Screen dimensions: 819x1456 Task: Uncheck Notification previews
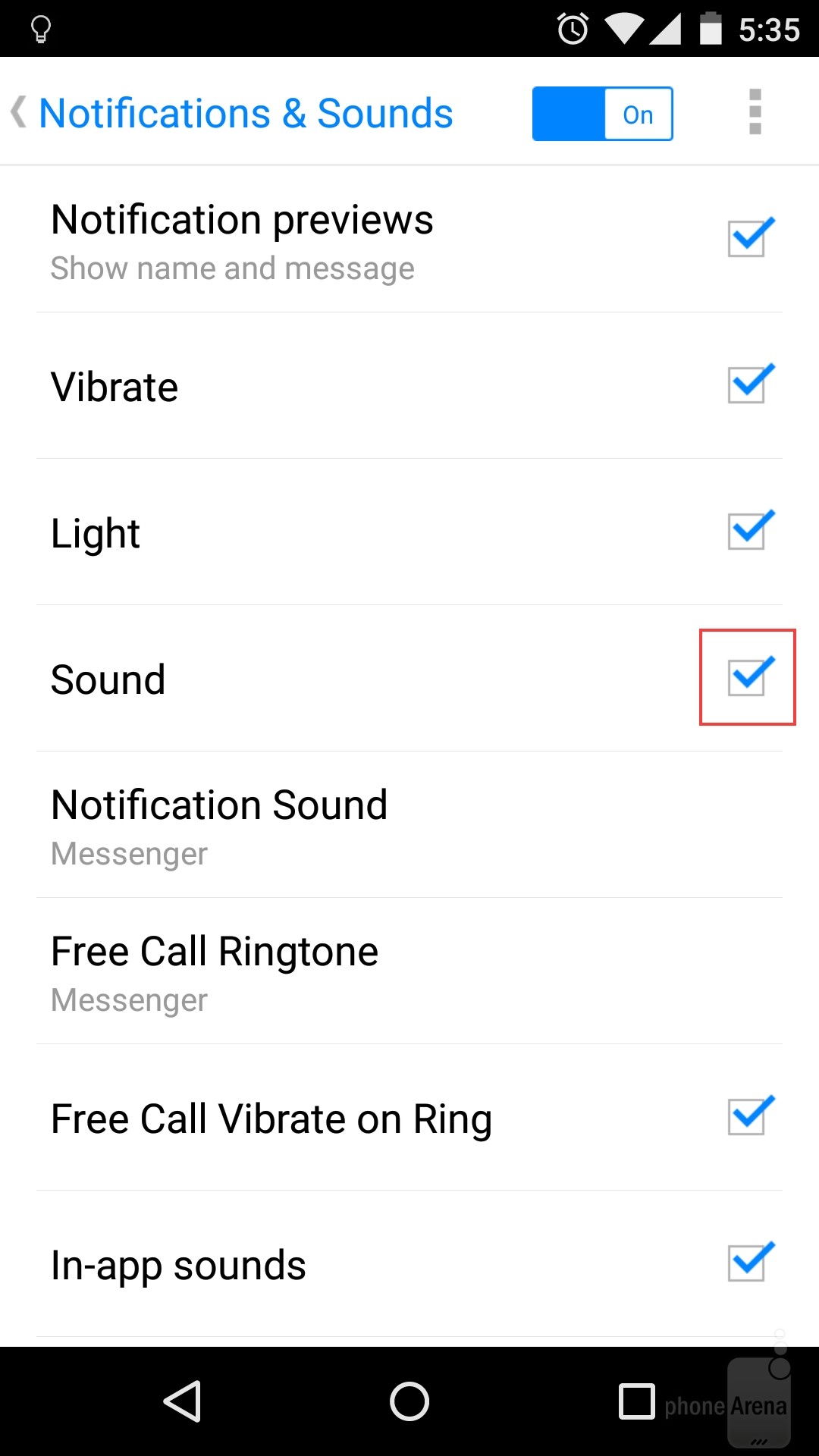point(750,237)
